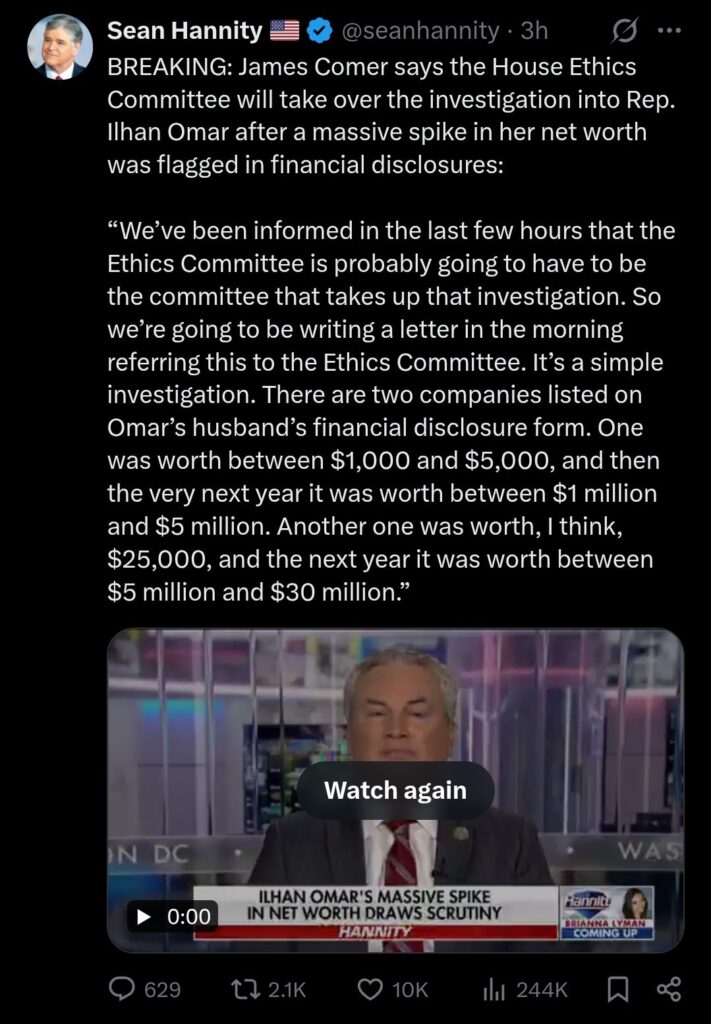Tap the Grok icon beside the timestamp
The width and height of the screenshot is (711, 1024).
click(623, 31)
